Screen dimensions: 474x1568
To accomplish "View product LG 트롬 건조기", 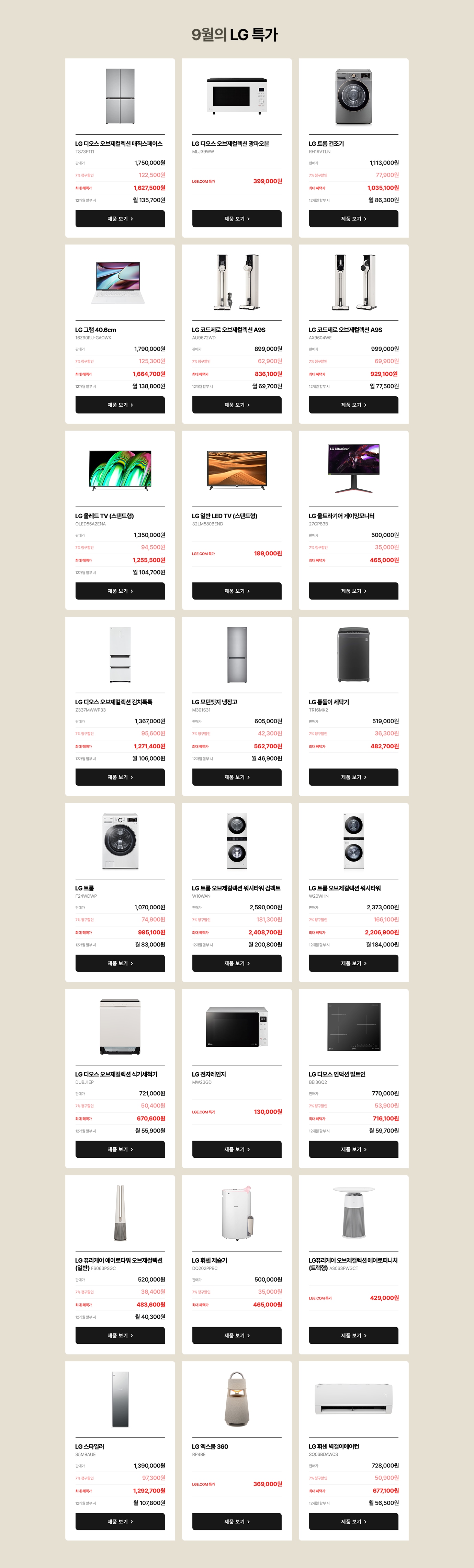I will [353, 218].
